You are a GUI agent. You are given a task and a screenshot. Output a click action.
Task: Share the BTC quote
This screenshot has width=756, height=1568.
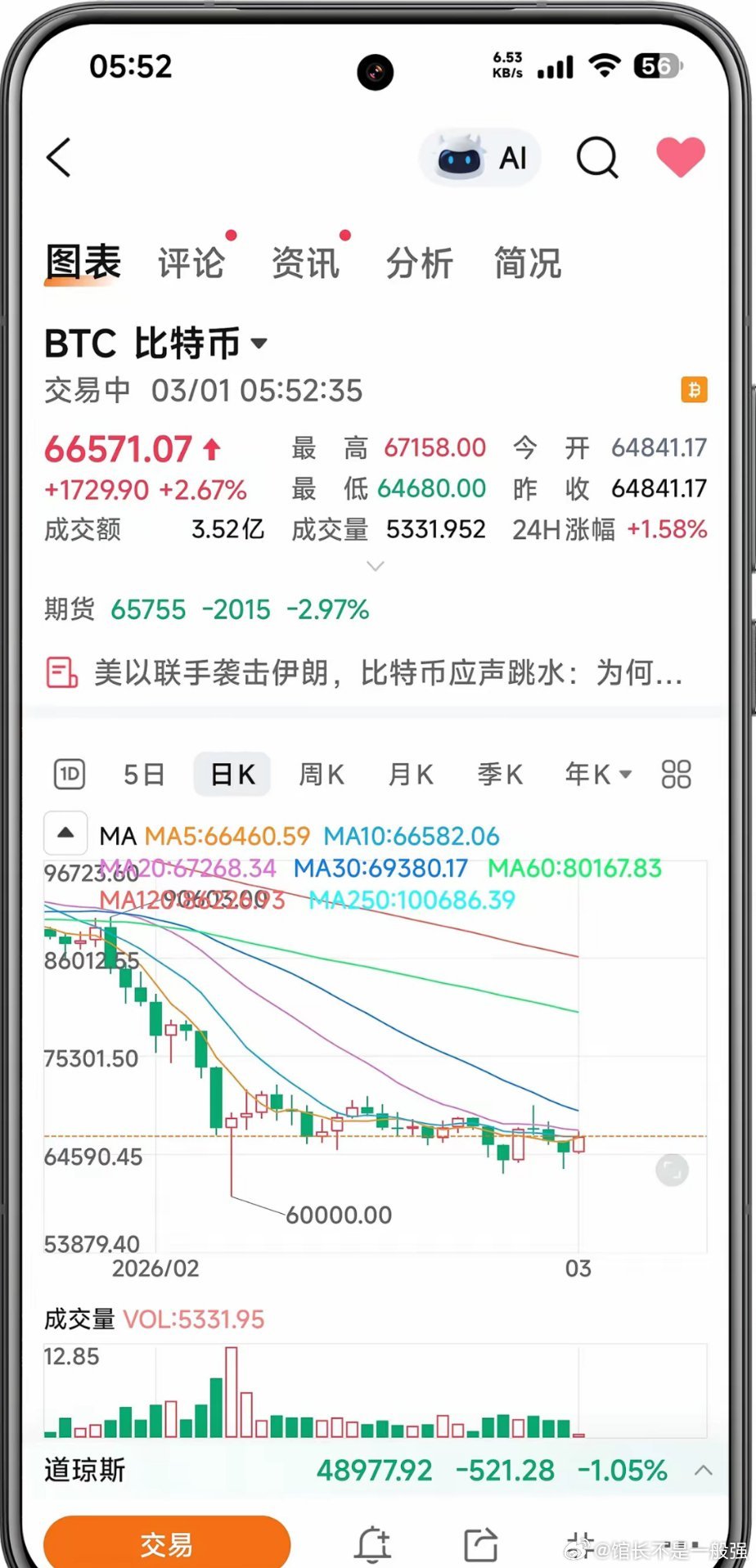[x=482, y=1541]
